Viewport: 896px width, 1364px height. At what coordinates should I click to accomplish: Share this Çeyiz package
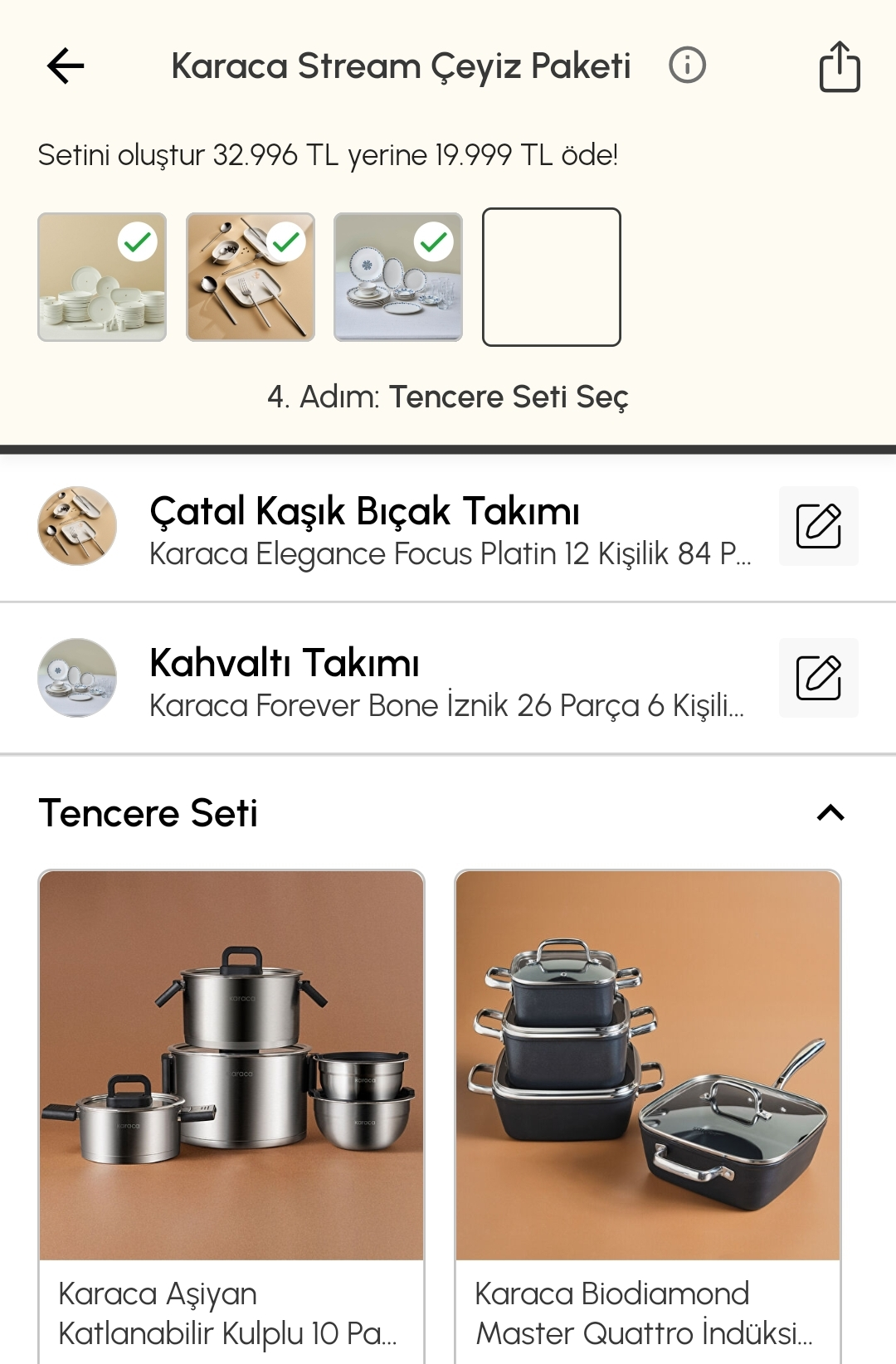pyautogui.click(x=839, y=66)
